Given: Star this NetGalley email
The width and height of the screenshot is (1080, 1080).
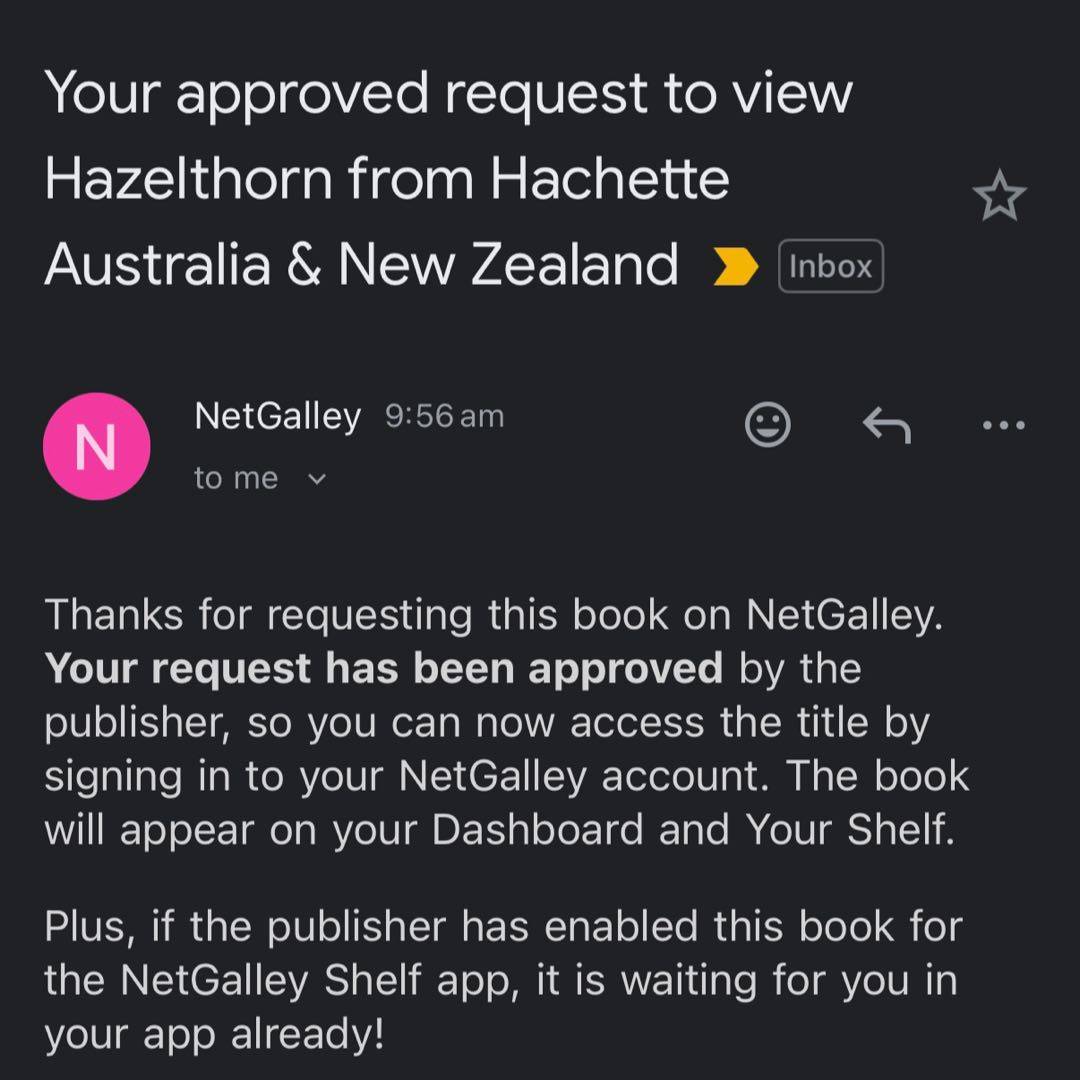Looking at the screenshot, I should tap(999, 197).
